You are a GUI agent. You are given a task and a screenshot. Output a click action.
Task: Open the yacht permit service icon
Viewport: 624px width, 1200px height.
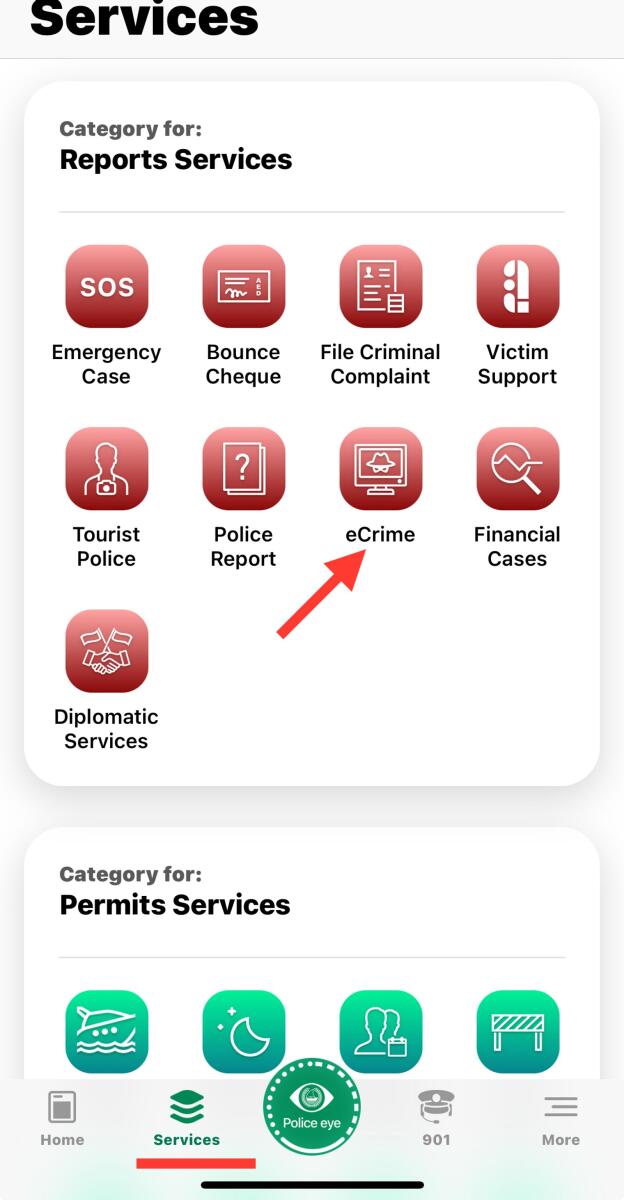tap(106, 1032)
